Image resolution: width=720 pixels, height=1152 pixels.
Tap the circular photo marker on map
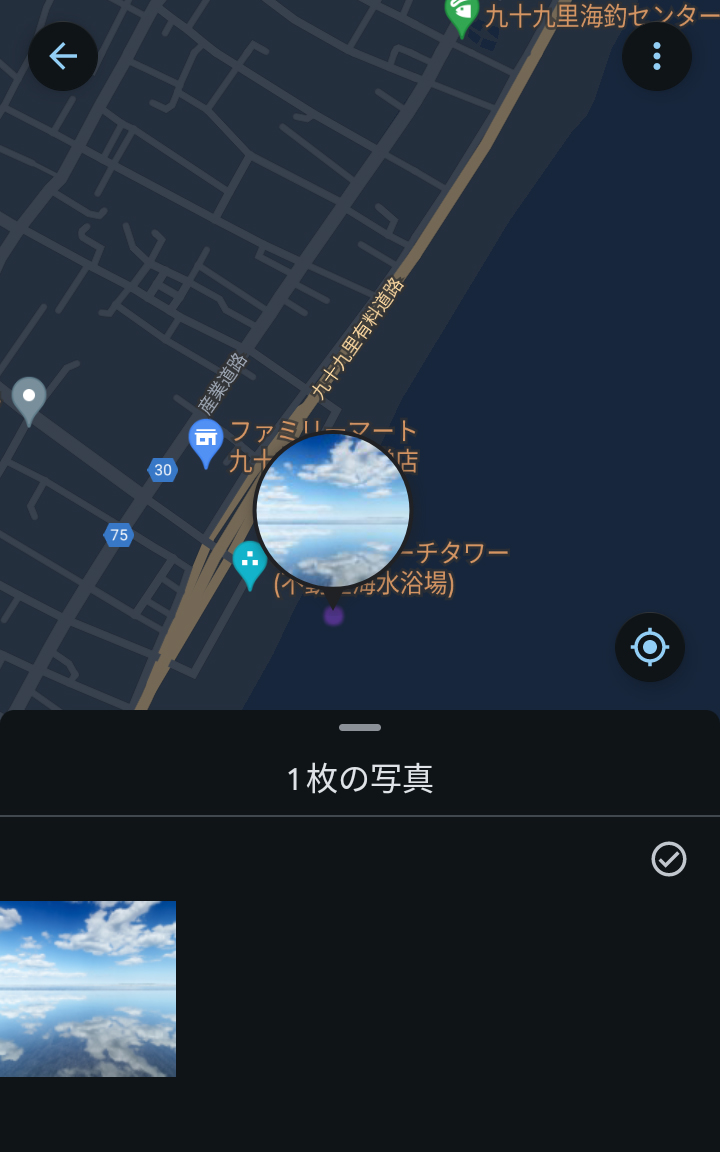point(333,510)
